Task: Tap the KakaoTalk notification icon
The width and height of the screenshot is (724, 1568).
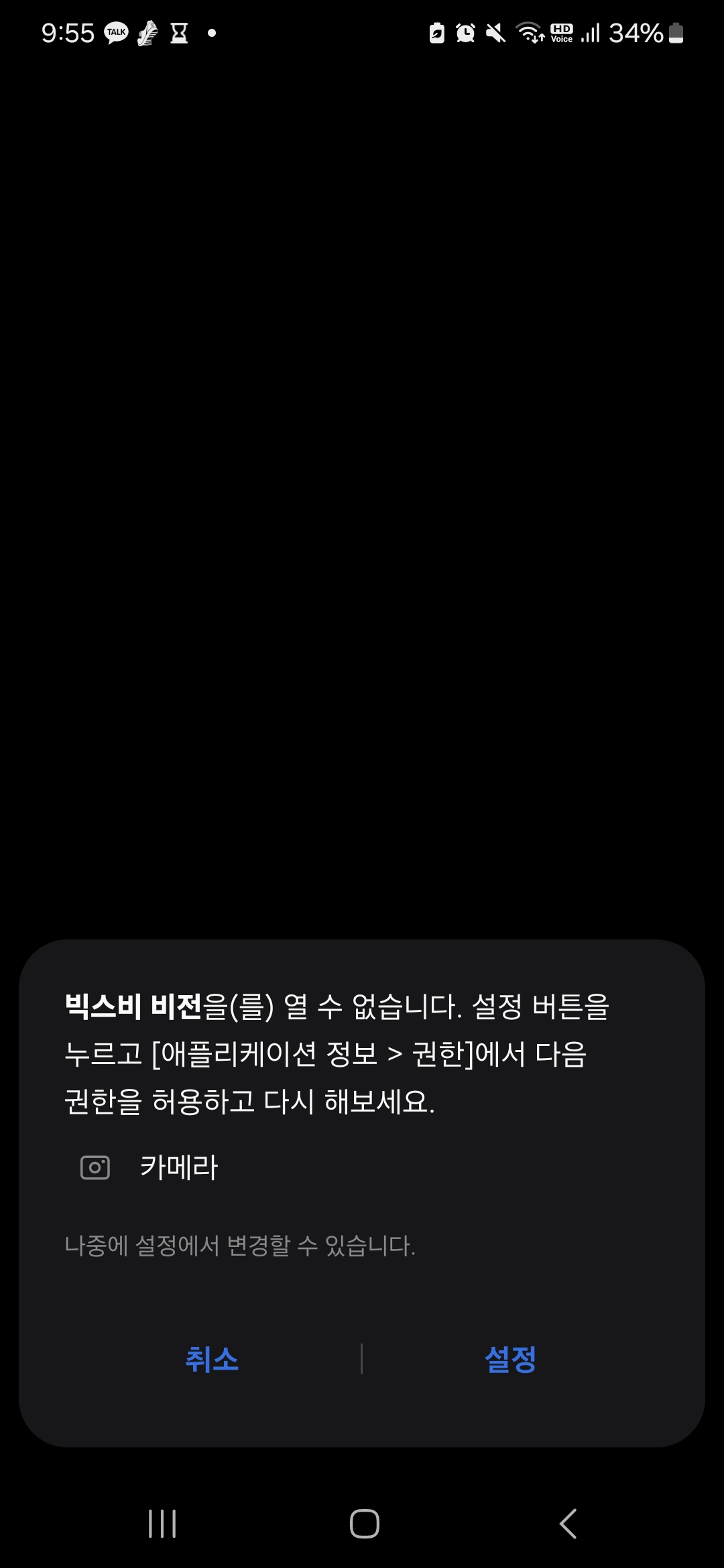Action: pyautogui.click(x=115, y=31)
